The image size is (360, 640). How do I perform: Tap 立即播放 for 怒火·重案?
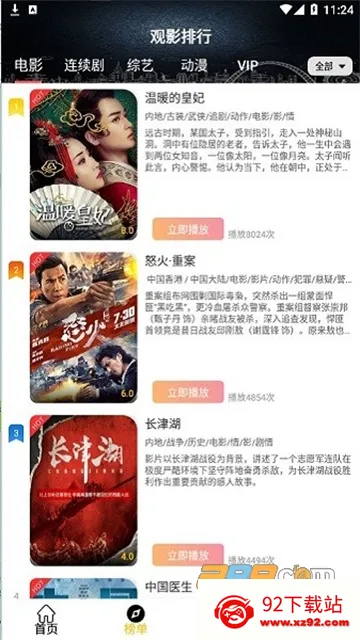[188, 392]
